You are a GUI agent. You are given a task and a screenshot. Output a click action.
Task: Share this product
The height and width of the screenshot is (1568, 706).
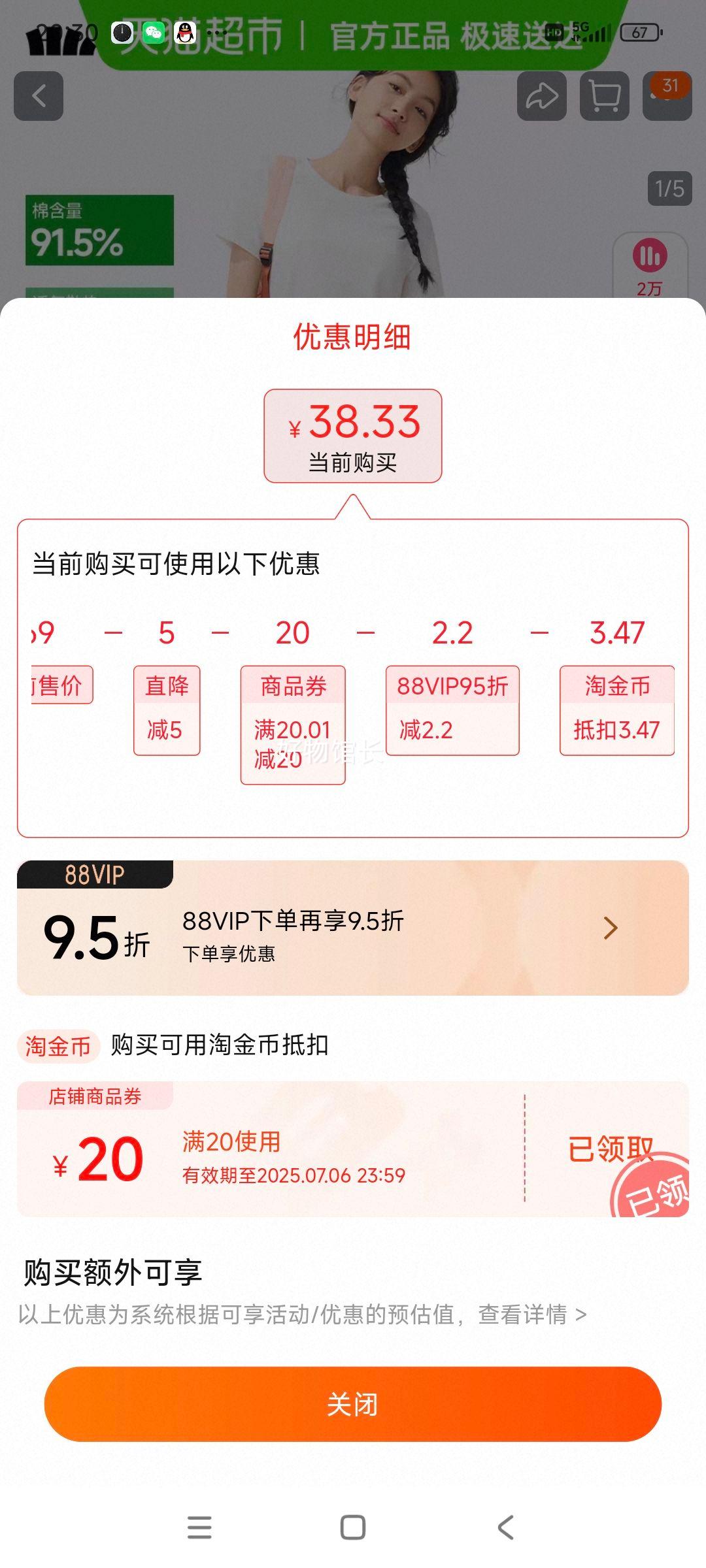tap(541, 96)
